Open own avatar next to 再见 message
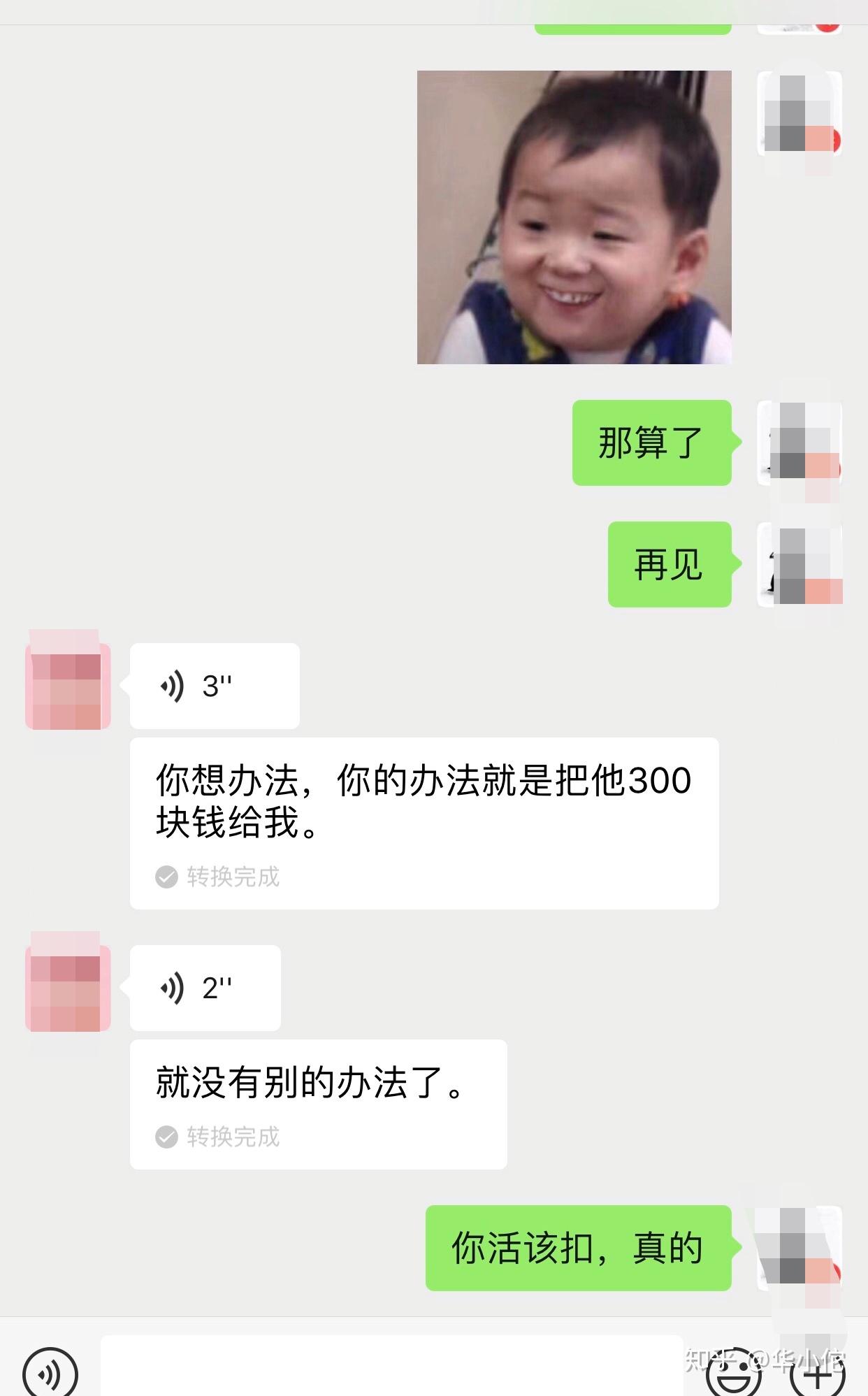 pos(800,564)
